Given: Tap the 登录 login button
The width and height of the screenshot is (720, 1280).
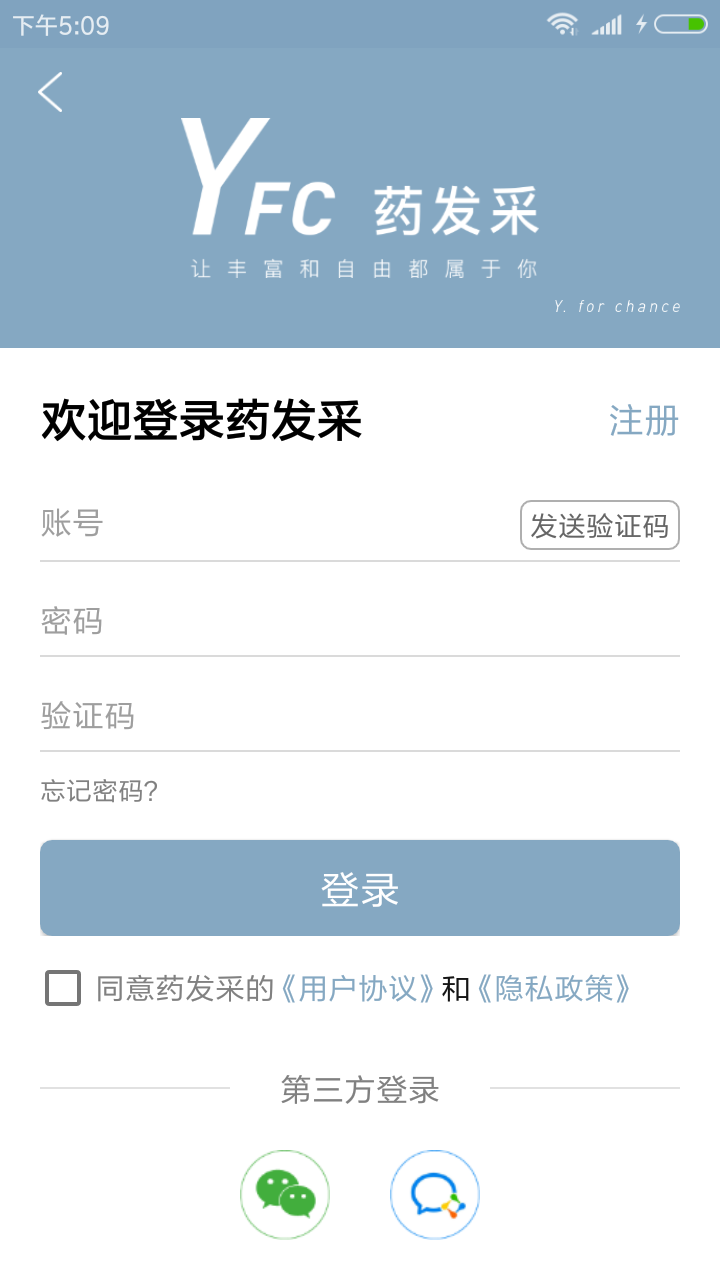Looking at the screenshot, I should pyautogui.click(x=360, y=888).
